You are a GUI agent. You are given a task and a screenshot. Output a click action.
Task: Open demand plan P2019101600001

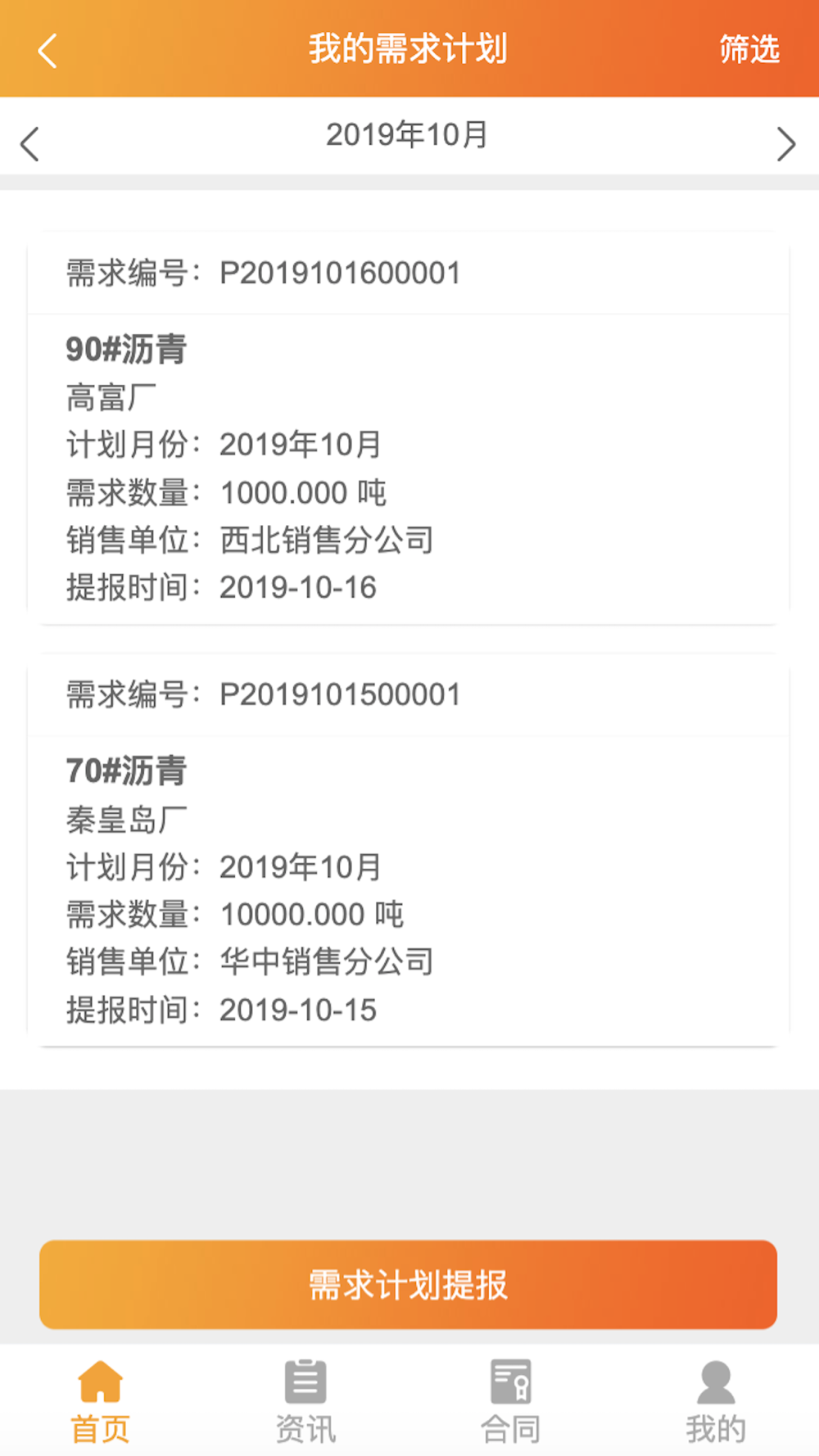point(408,430)
